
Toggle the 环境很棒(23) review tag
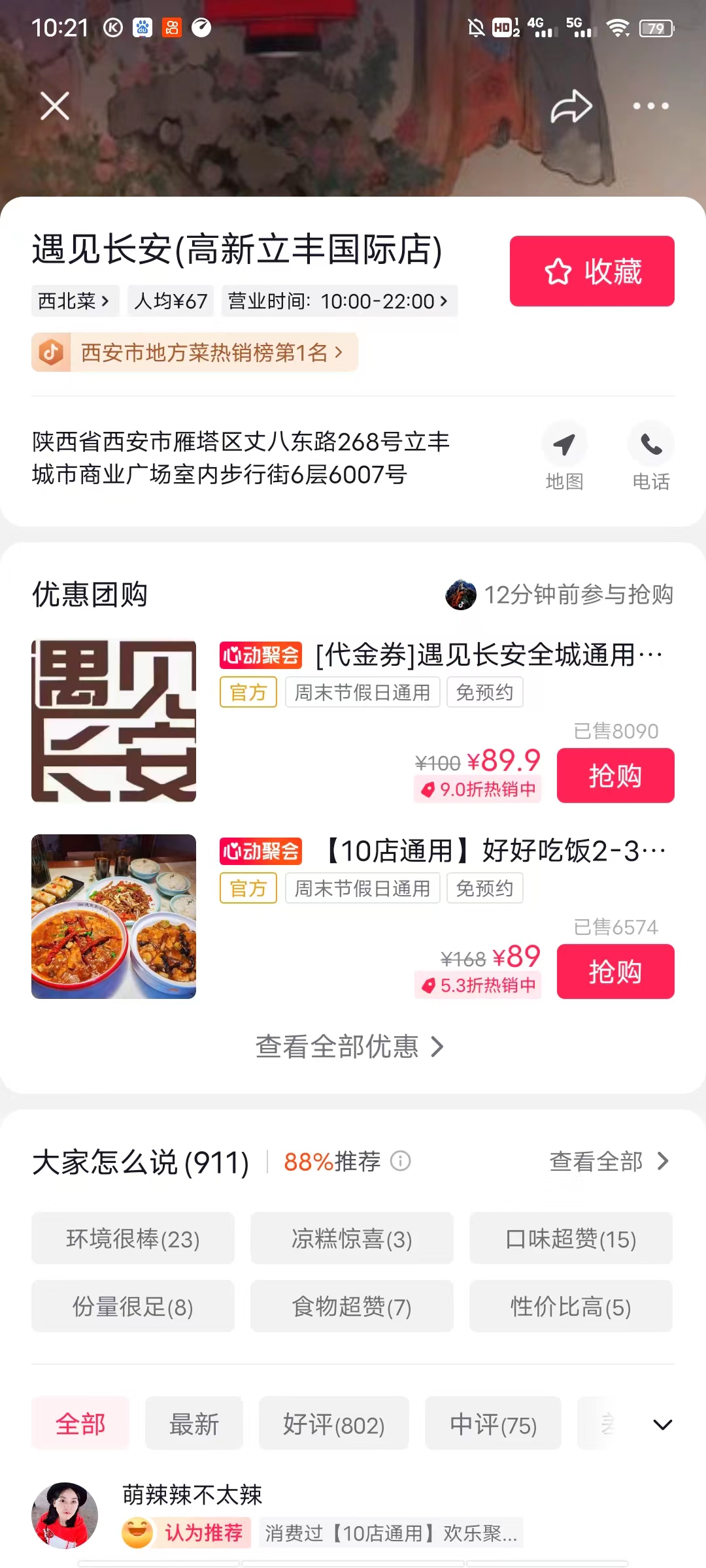click(133, 1238)
